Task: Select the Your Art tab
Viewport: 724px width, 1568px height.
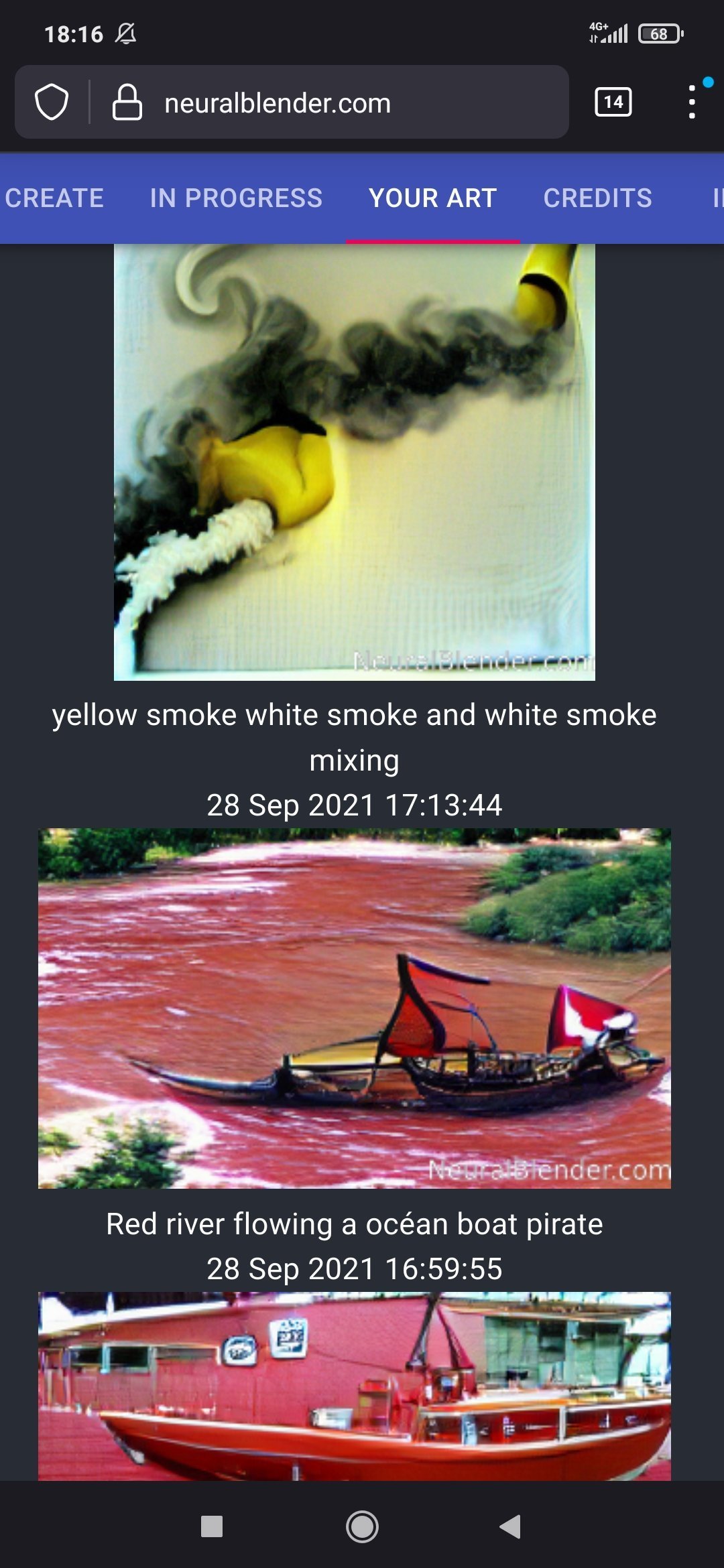Action: tap(432, 198)
